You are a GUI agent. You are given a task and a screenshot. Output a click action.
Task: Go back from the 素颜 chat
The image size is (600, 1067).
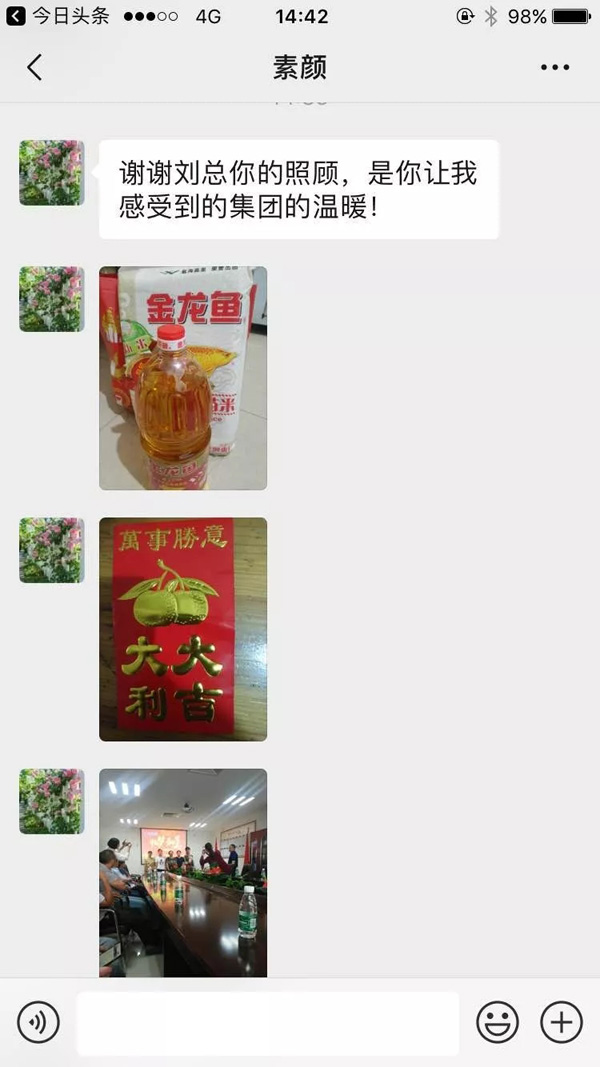click(x=35, y=67)
